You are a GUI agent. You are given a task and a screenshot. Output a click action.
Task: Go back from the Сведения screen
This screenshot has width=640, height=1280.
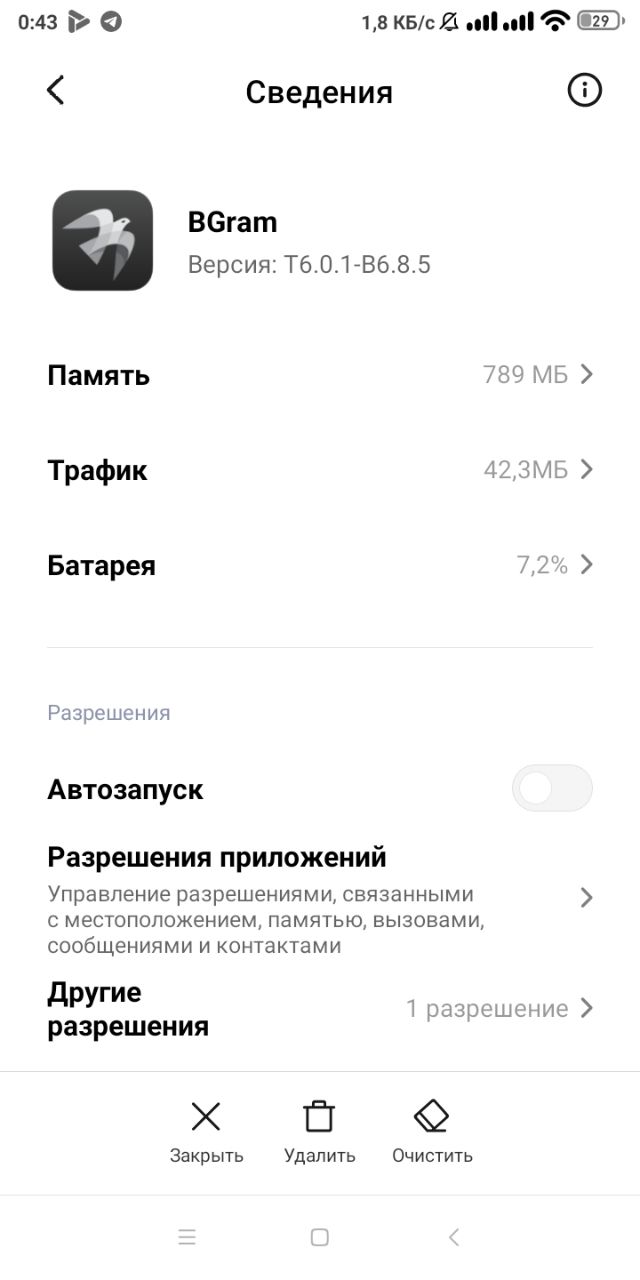point(56,91)
